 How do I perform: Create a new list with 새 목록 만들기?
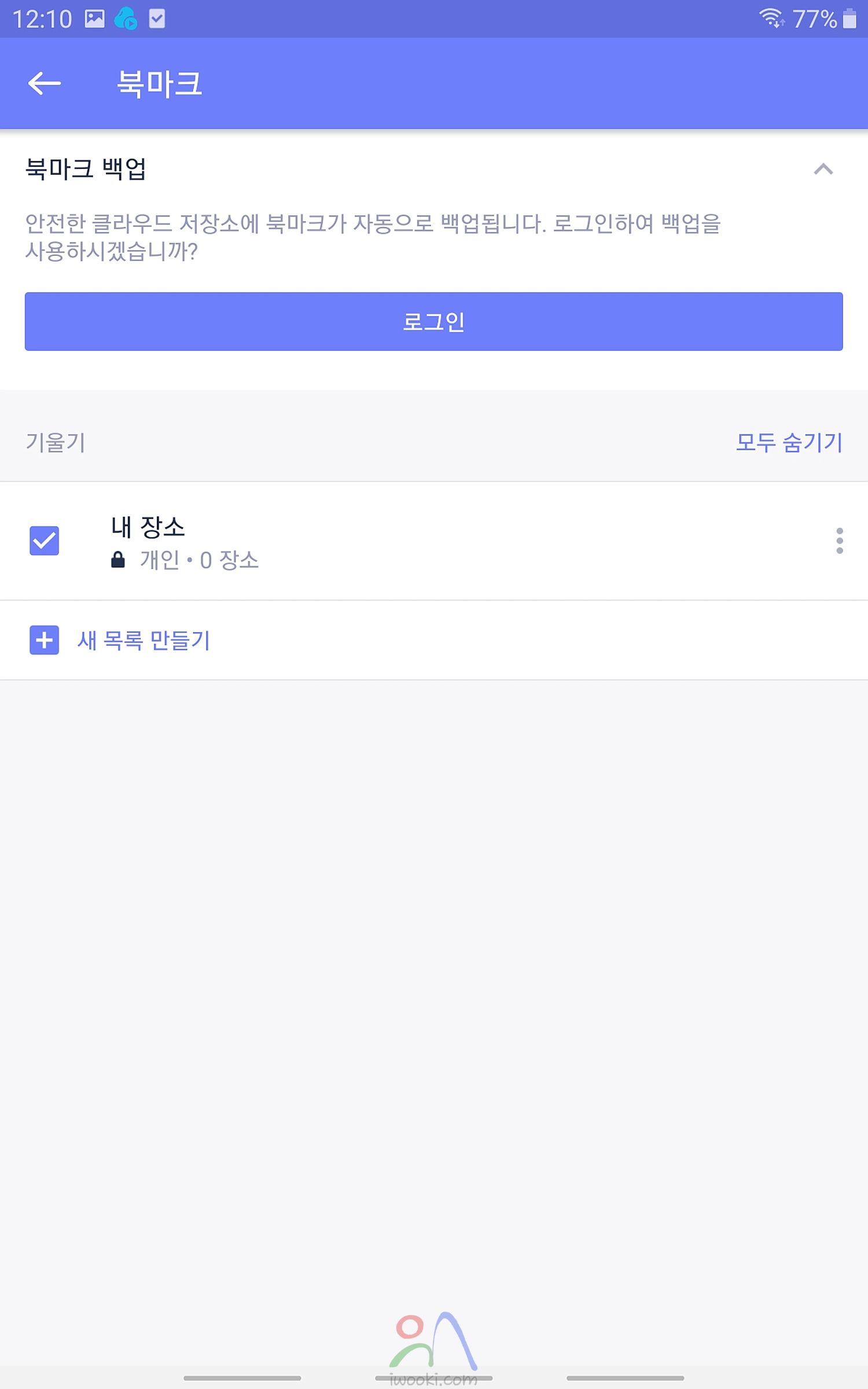pyautogui.click(x=120, y=640)
